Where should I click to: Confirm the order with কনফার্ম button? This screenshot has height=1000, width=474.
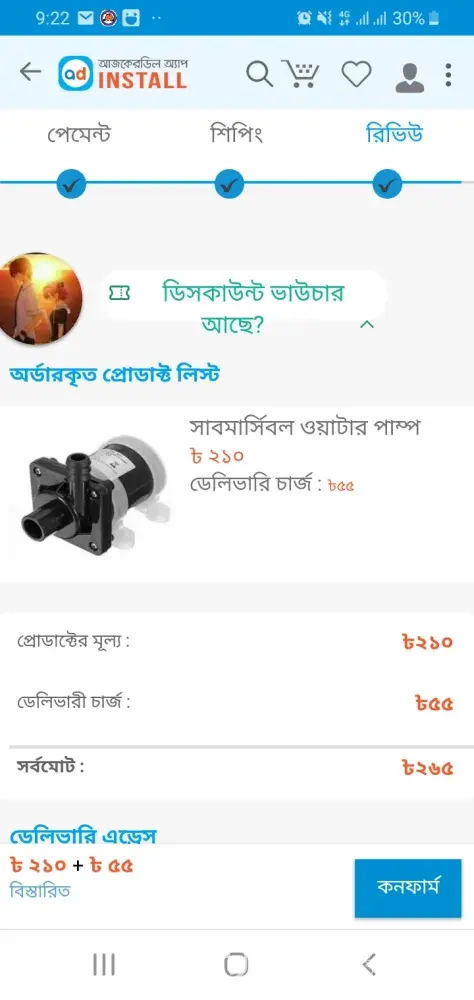coord(408,888)
